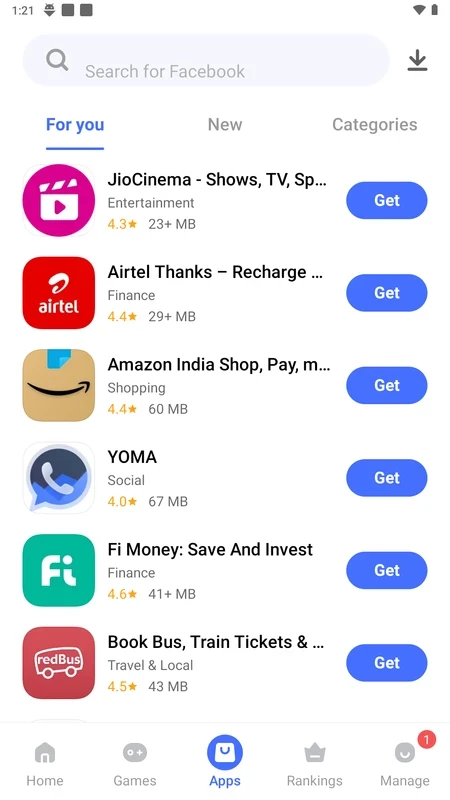Get the Fi Money app
This screenshot has width=450, height=800.
(387, 570)
